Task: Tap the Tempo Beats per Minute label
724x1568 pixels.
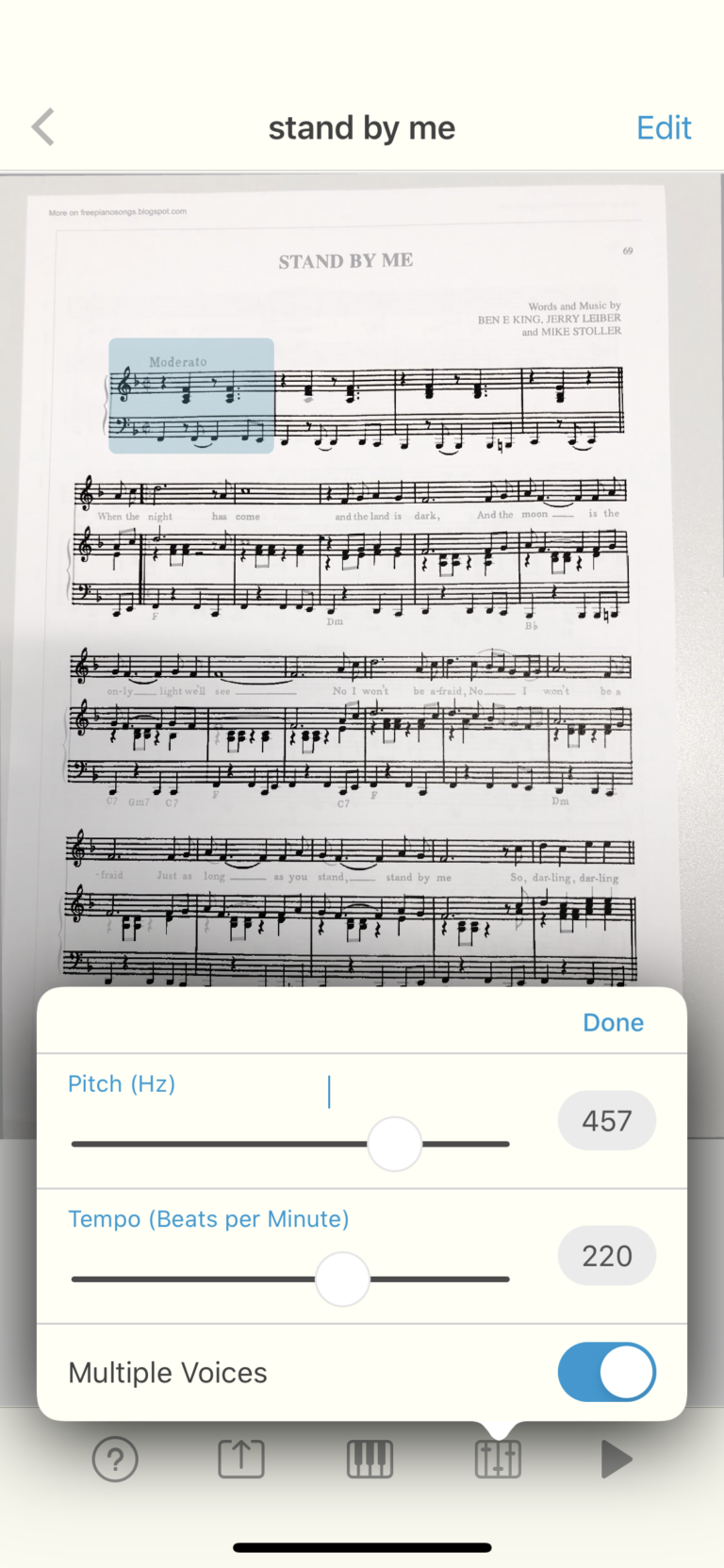Action: point(208,1218)
